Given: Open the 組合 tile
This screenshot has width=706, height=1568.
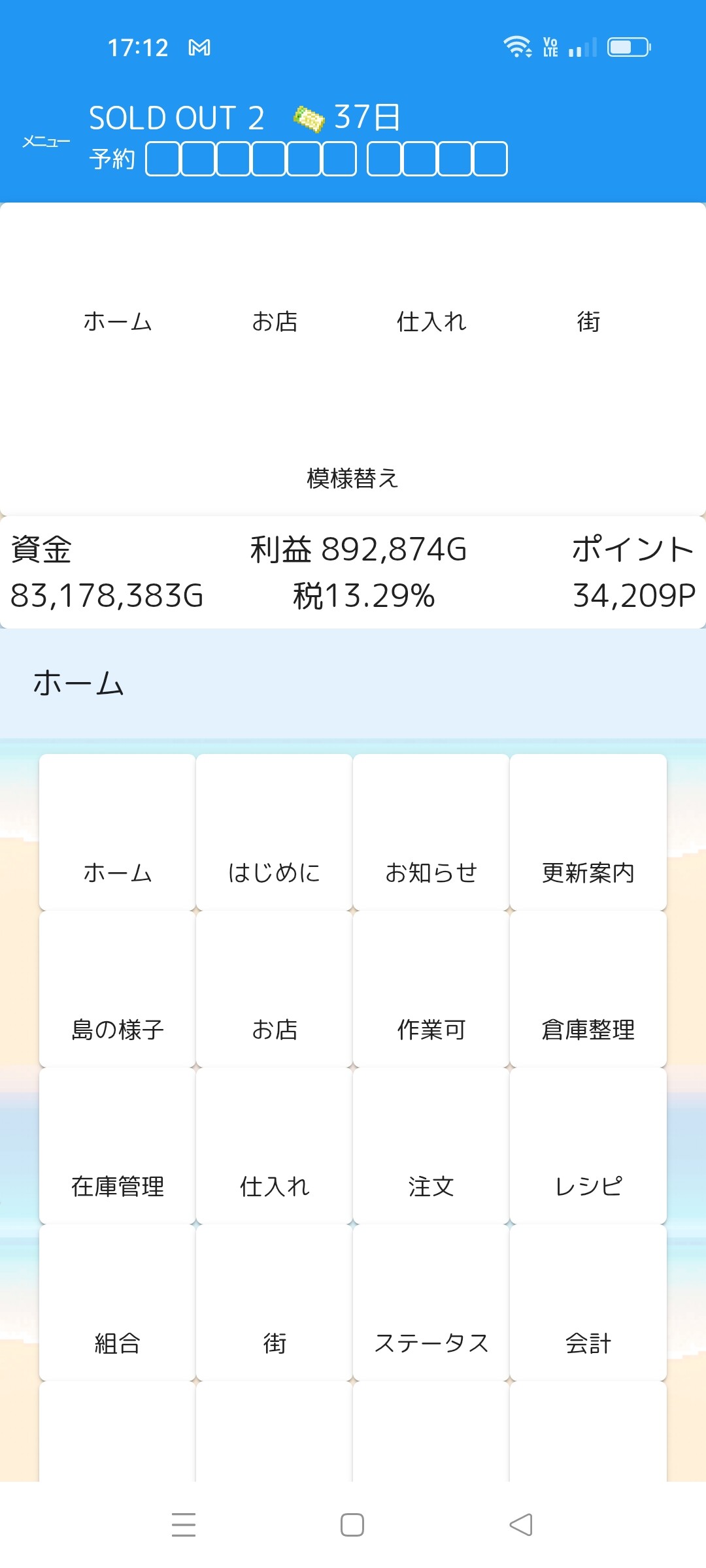Looking at the screenshot, I should tap(118, 1303).
